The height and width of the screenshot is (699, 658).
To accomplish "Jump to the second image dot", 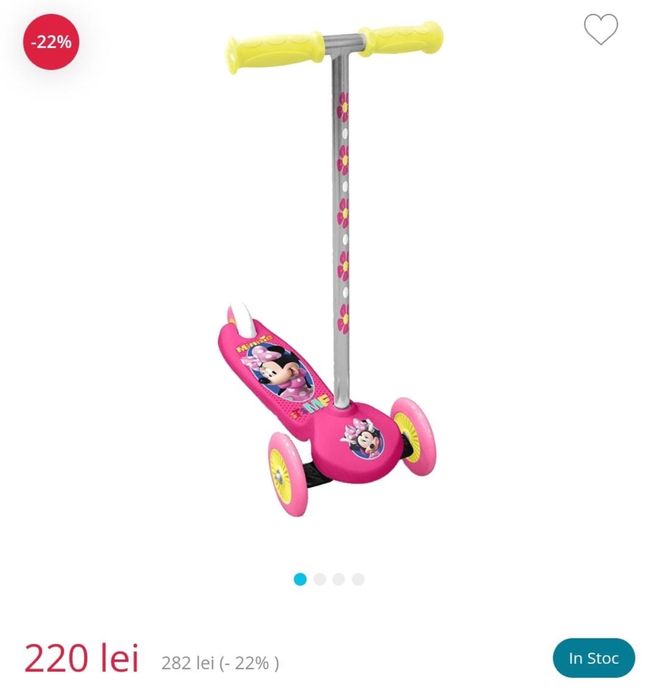I will point(320,579).
